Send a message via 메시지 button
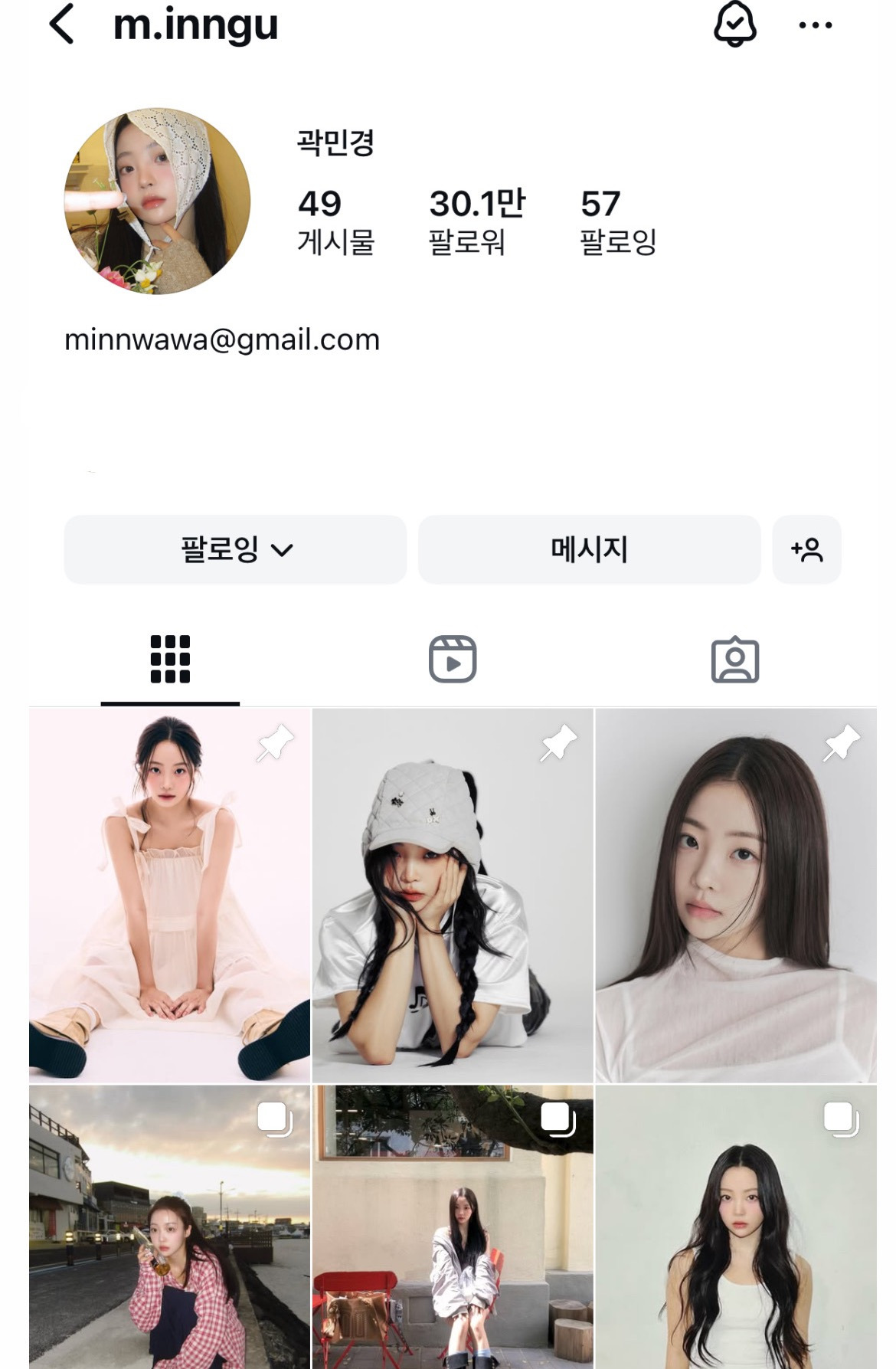896x1369 pixels. 589,549
